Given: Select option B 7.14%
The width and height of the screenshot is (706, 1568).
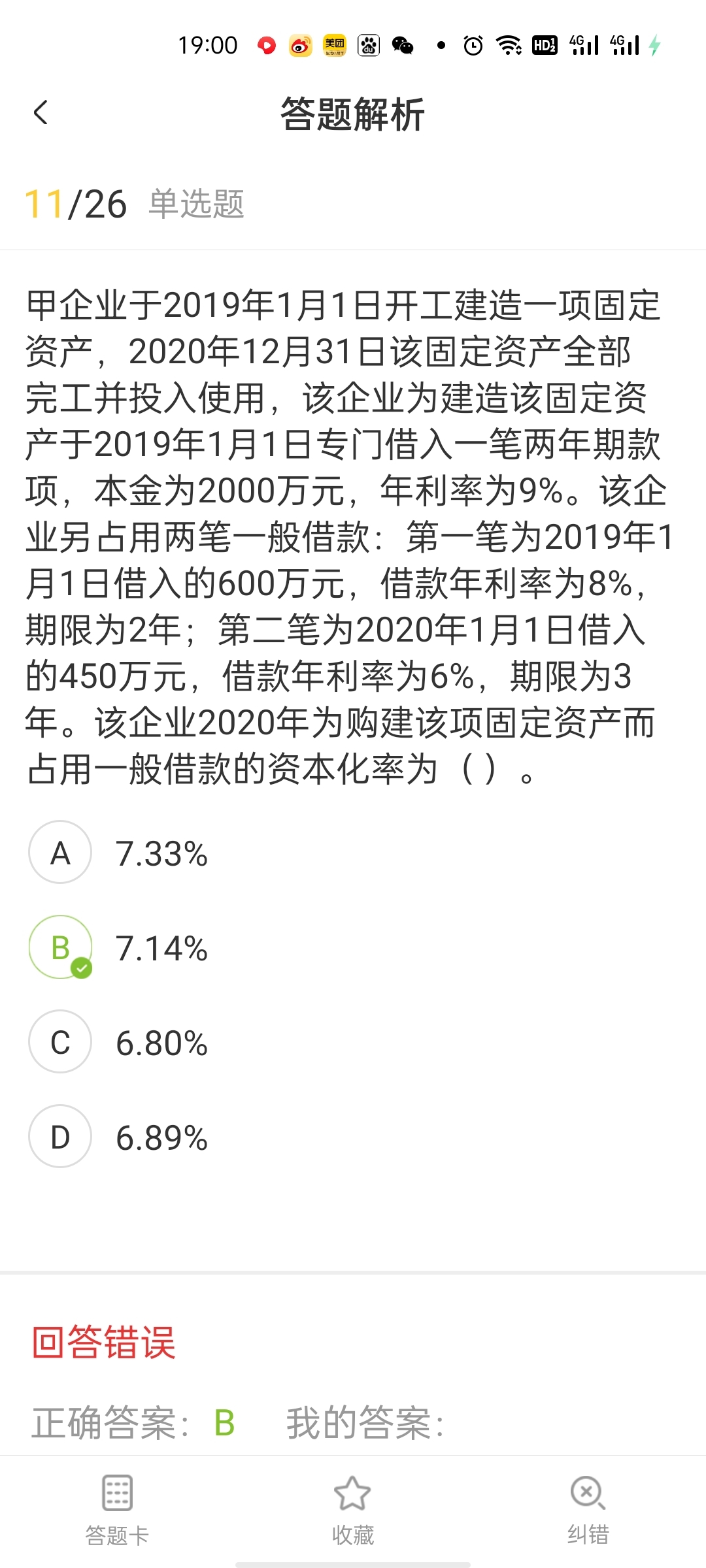Looking at the screenshot, I should pos(60,947).
